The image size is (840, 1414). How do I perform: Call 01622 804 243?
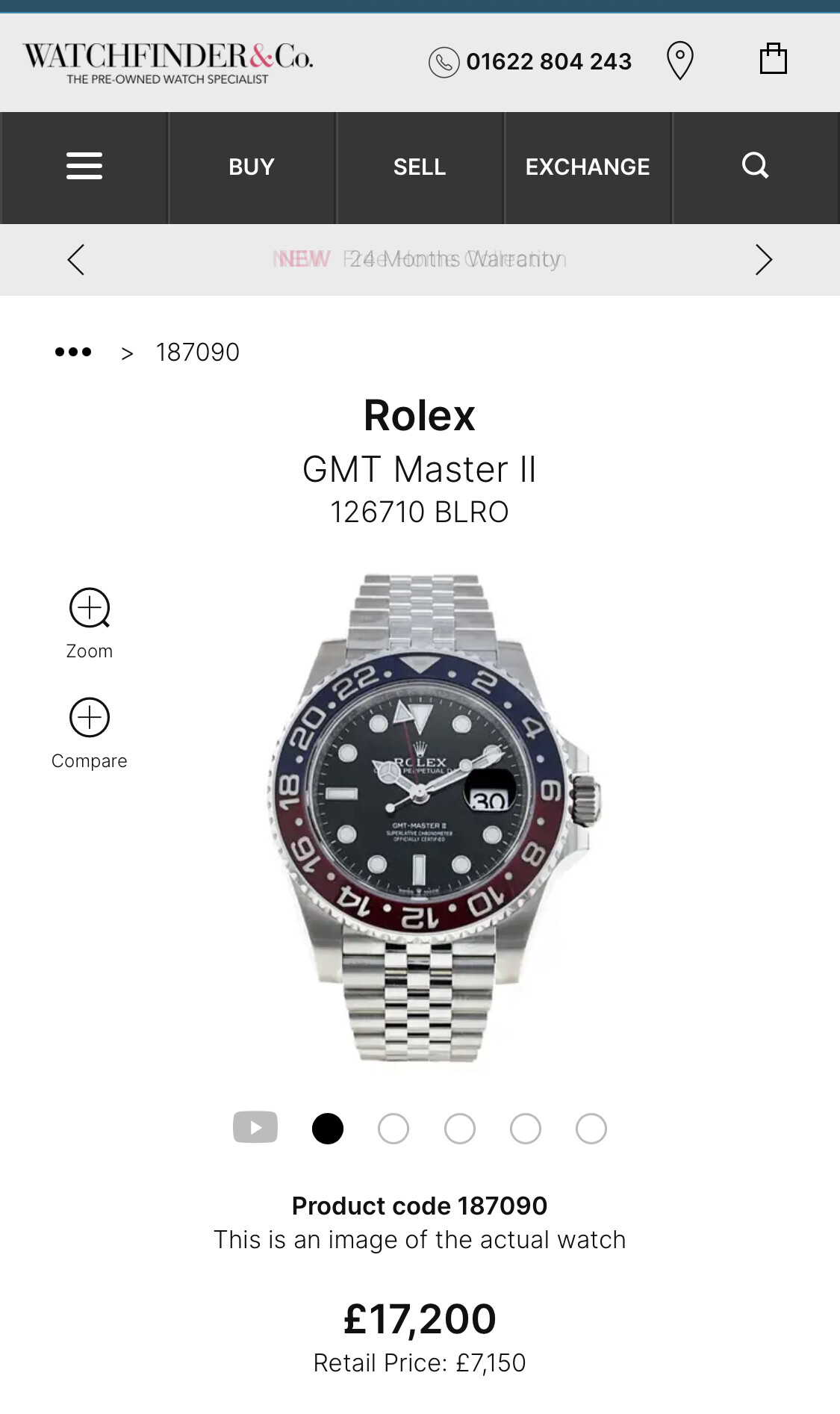tap(530, 61)
